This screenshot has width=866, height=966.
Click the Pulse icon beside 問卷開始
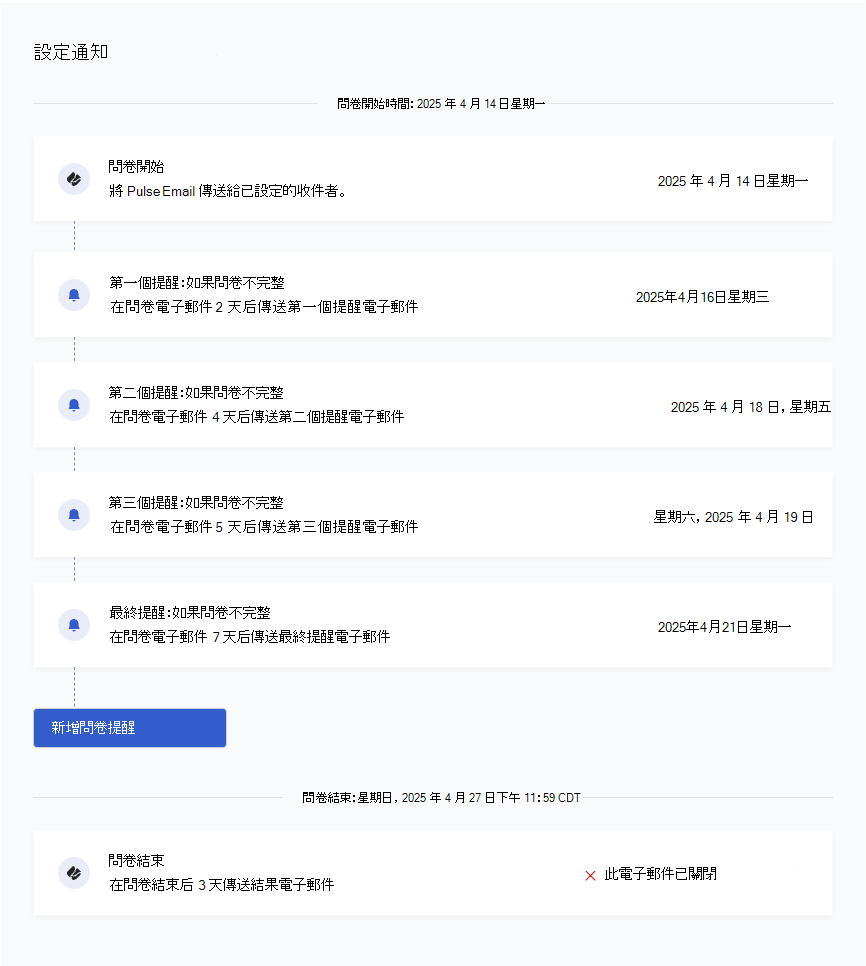[x=73, y=177]
